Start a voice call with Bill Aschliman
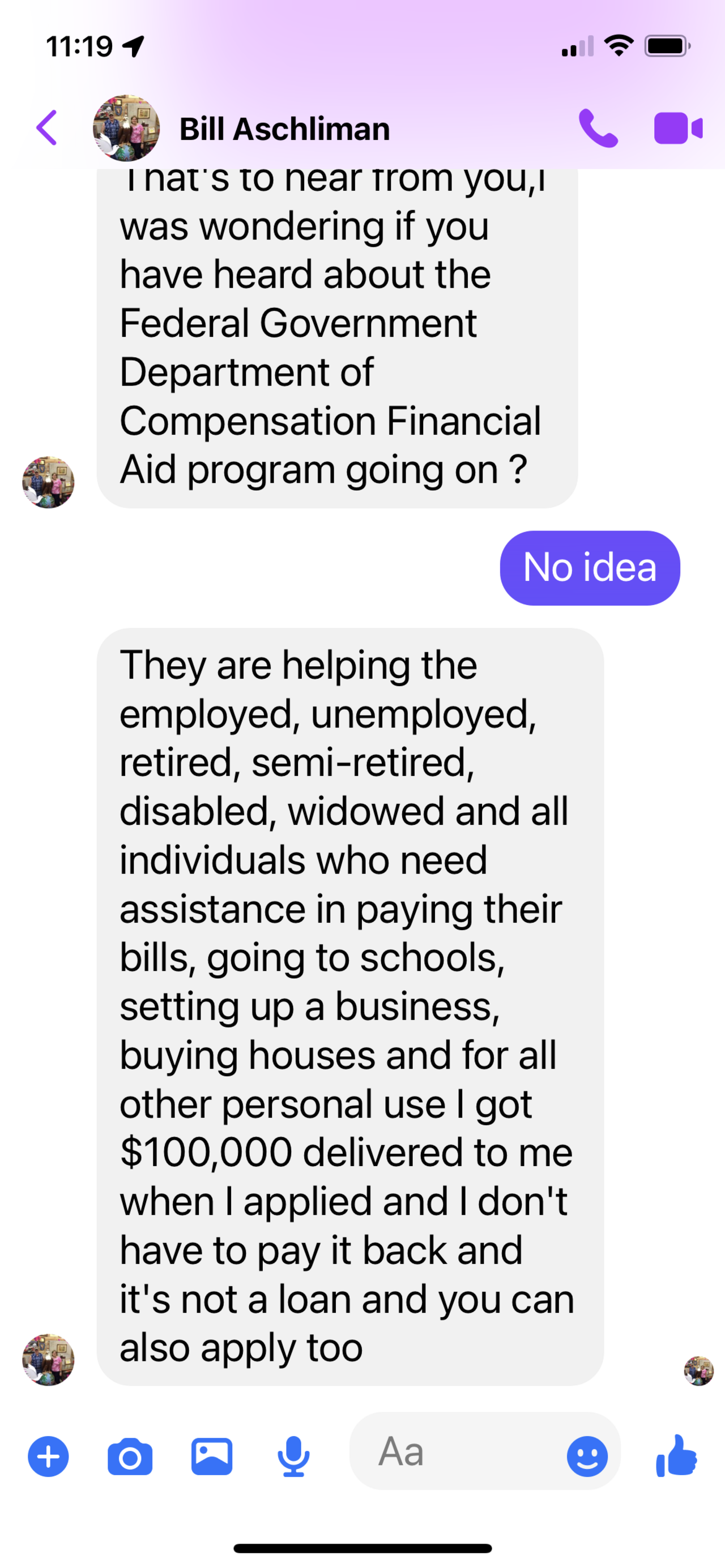Image resolution: width=725 pixels, height=1568 pixels. [598, 128]
